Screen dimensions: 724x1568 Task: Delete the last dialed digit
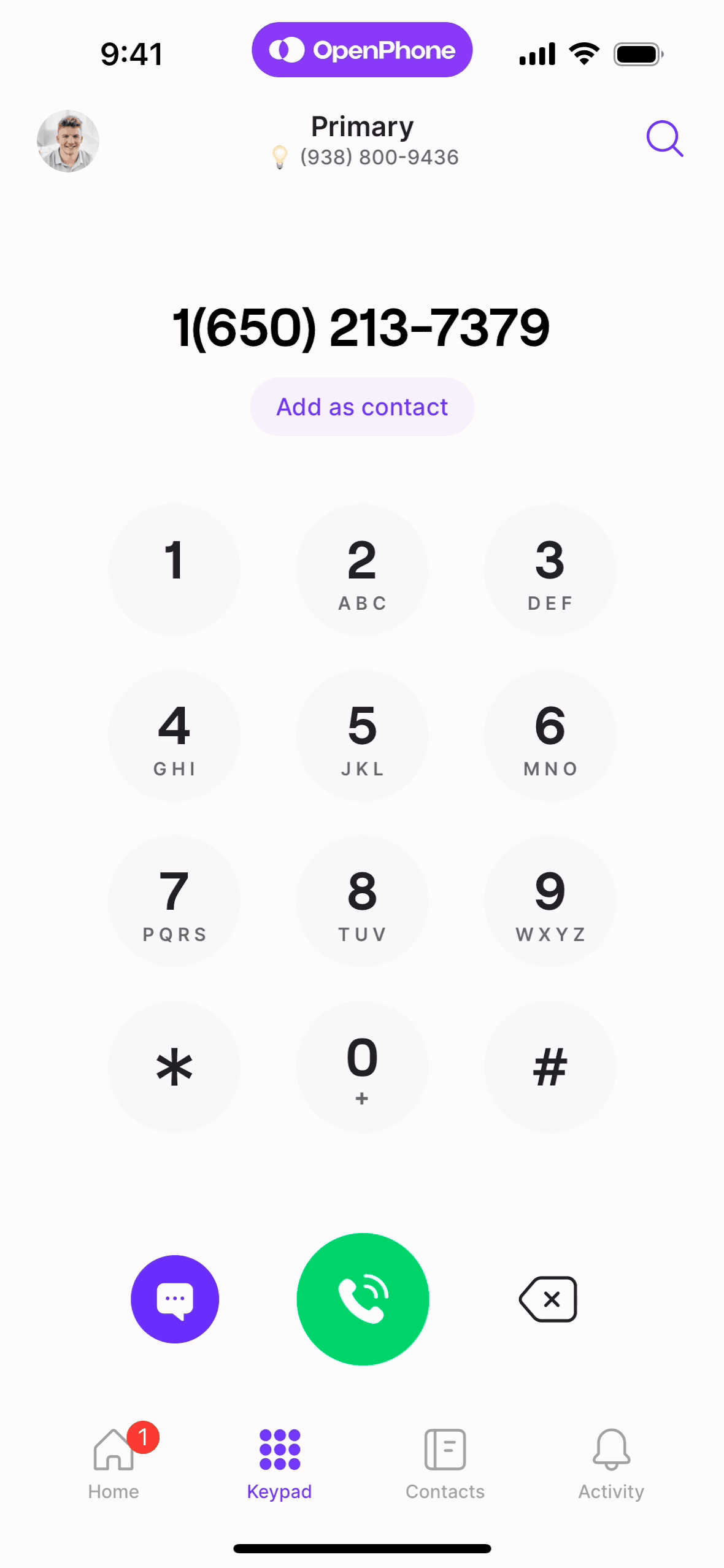549,1299
